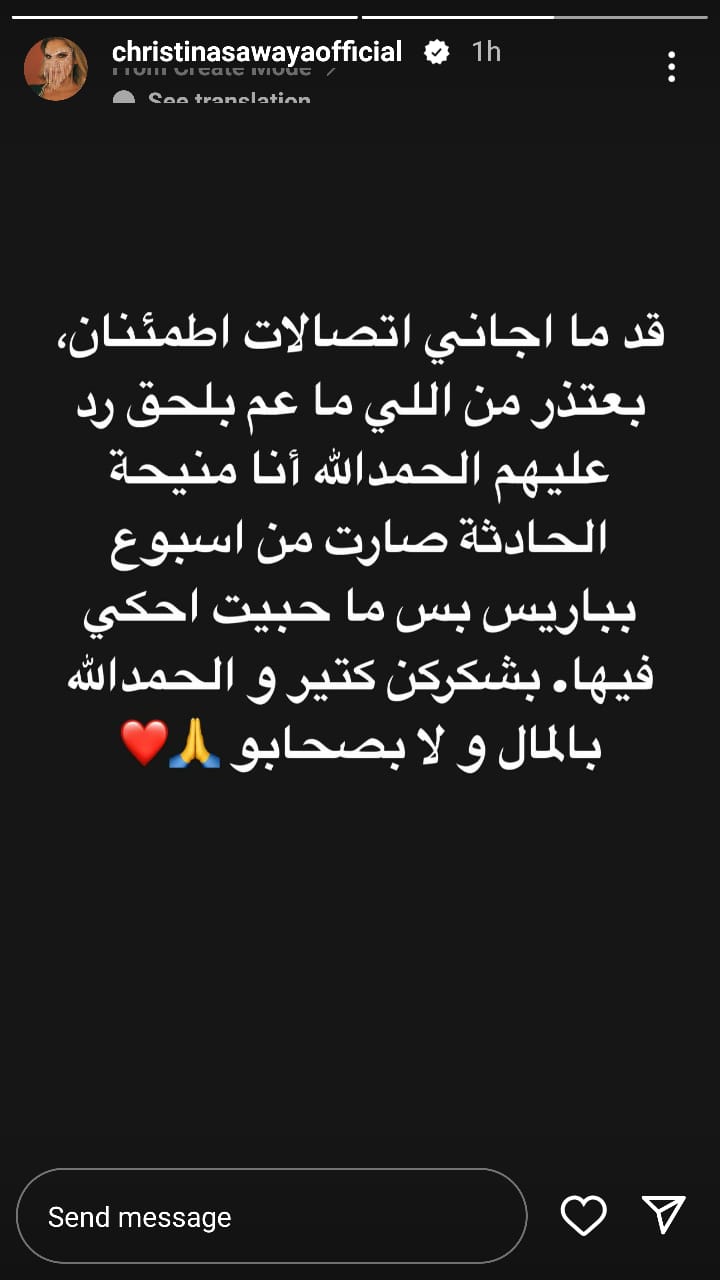Tap See translation under the username

[x=228, y=99]
